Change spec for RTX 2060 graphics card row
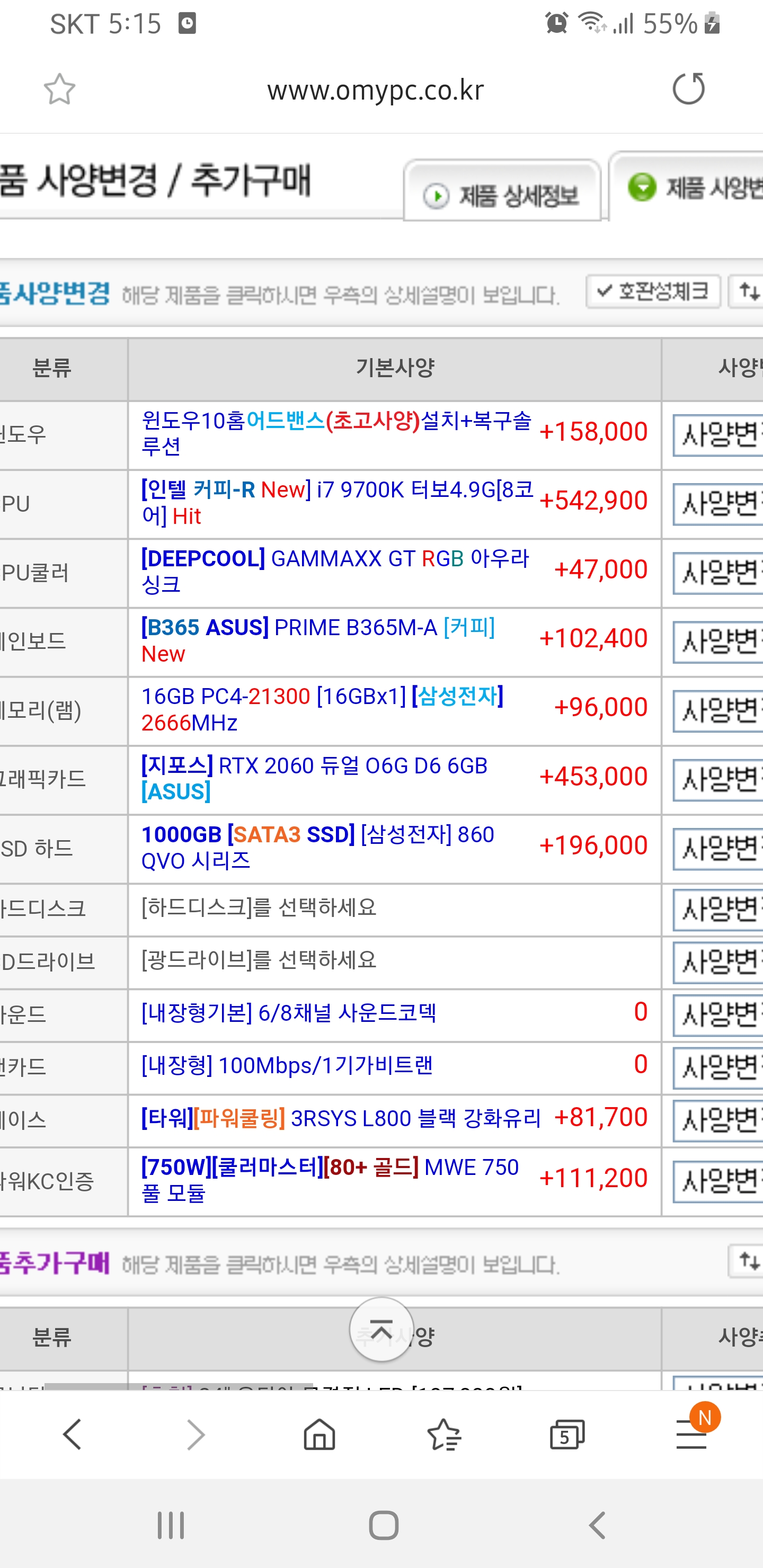763x1568 pixels. [717, 780]
